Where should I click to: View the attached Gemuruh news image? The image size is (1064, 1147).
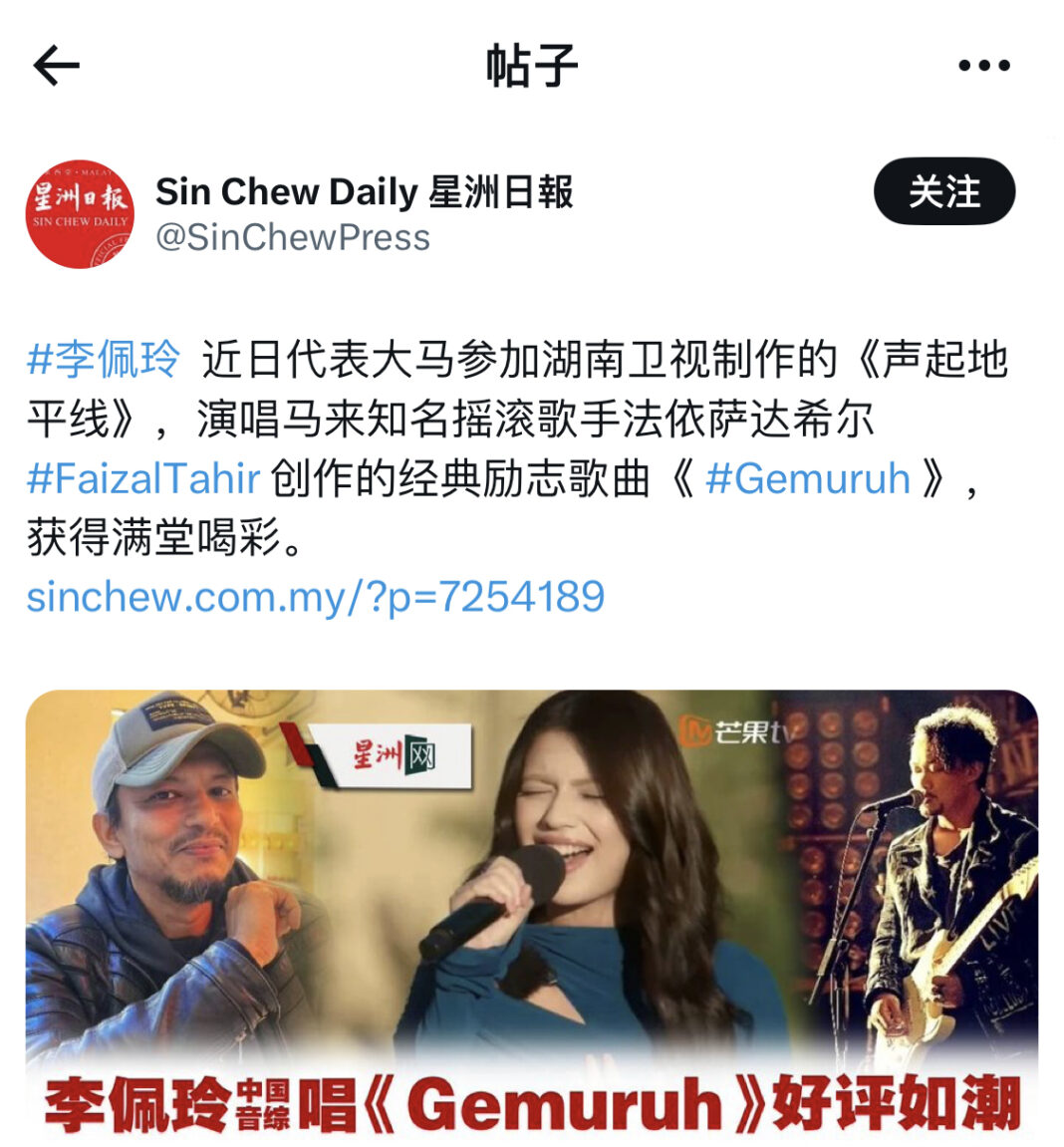click(x=532, y=912)
